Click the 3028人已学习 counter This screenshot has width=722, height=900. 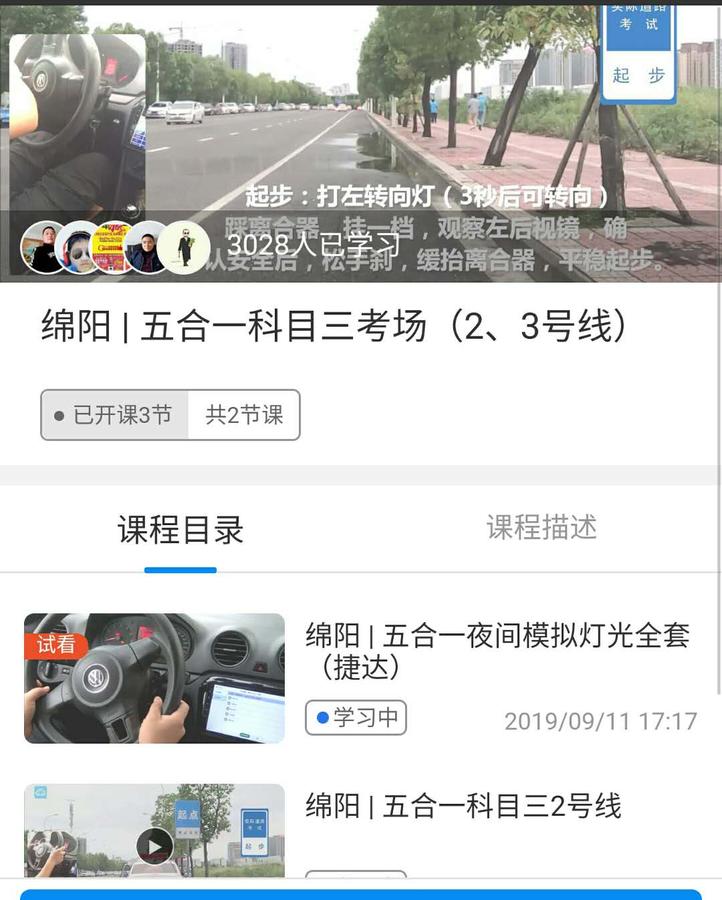pos(313,243)
